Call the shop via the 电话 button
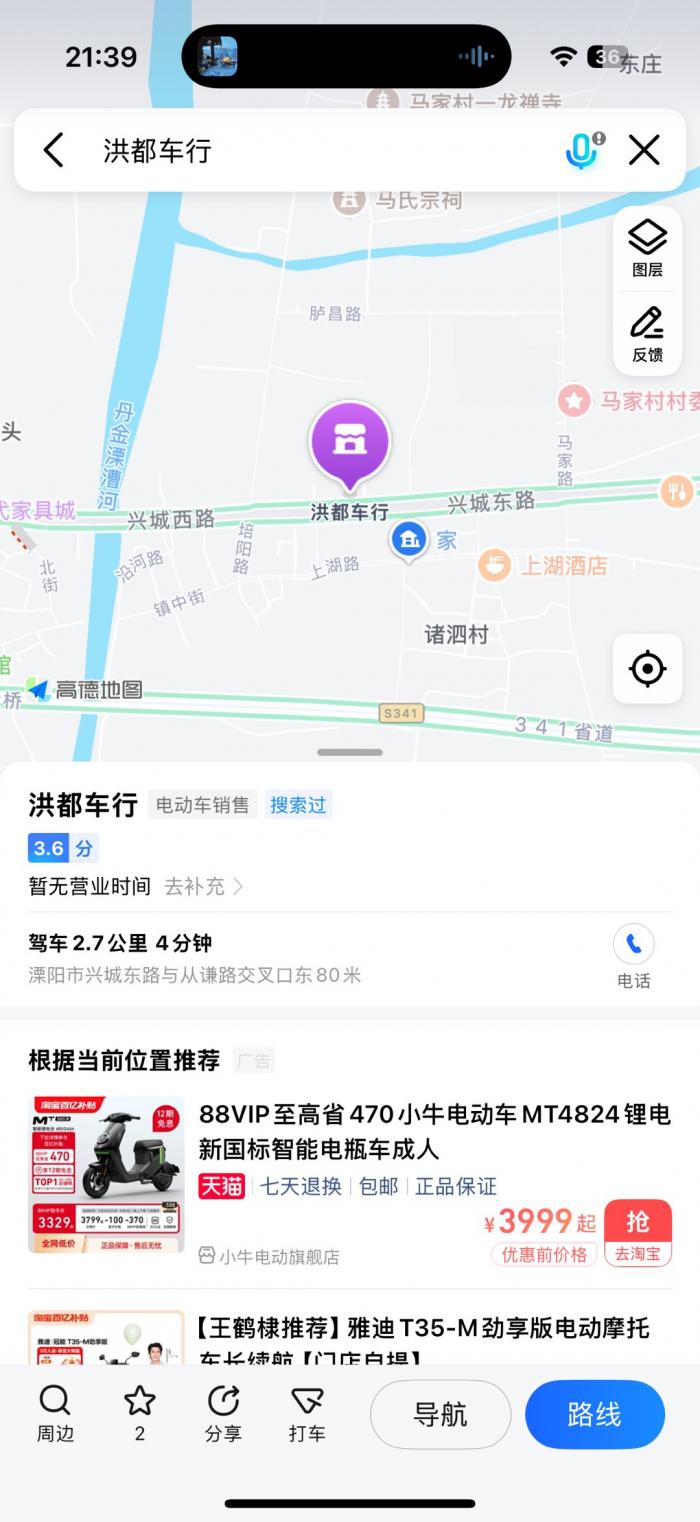 pyautogui.click(x=634, y=956)
